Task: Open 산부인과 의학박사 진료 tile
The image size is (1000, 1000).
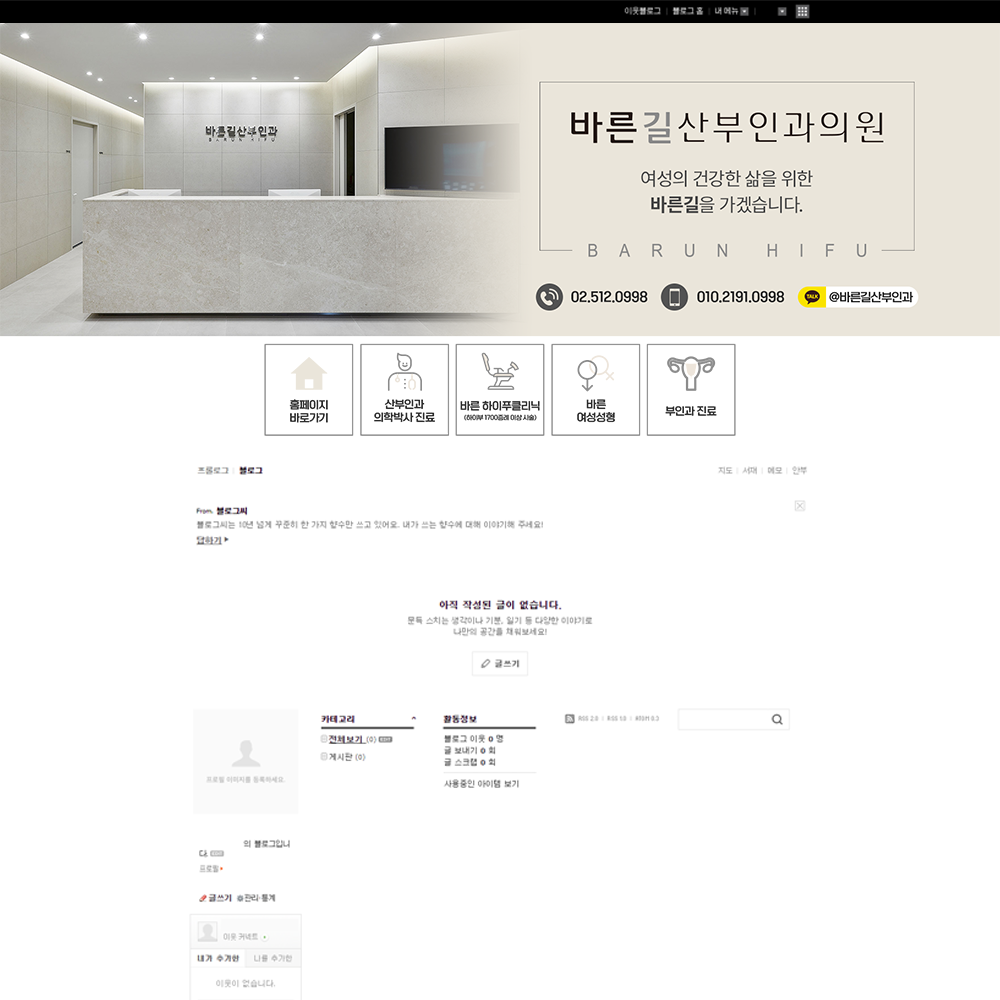Action: tap(404, 390)
